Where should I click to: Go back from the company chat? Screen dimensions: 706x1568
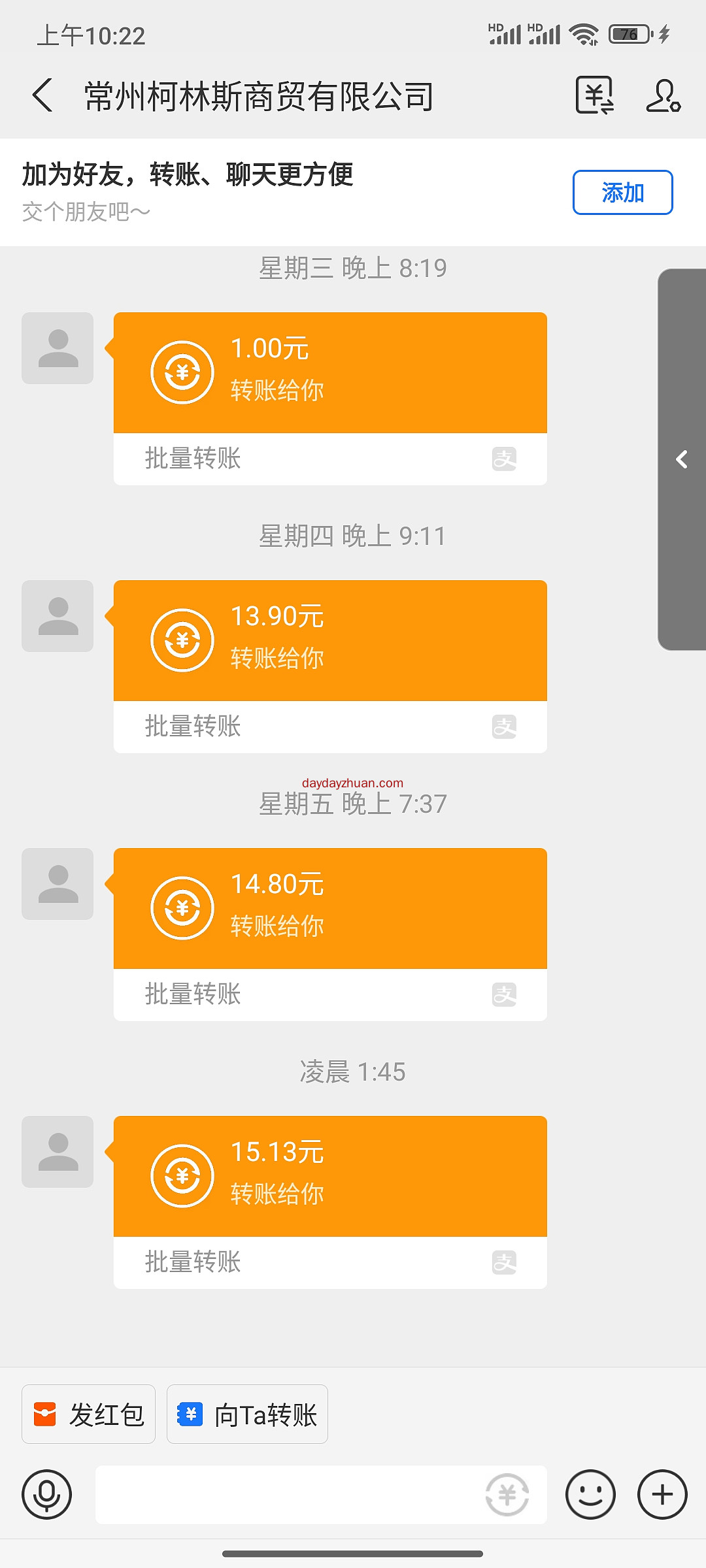click(43, 95)
